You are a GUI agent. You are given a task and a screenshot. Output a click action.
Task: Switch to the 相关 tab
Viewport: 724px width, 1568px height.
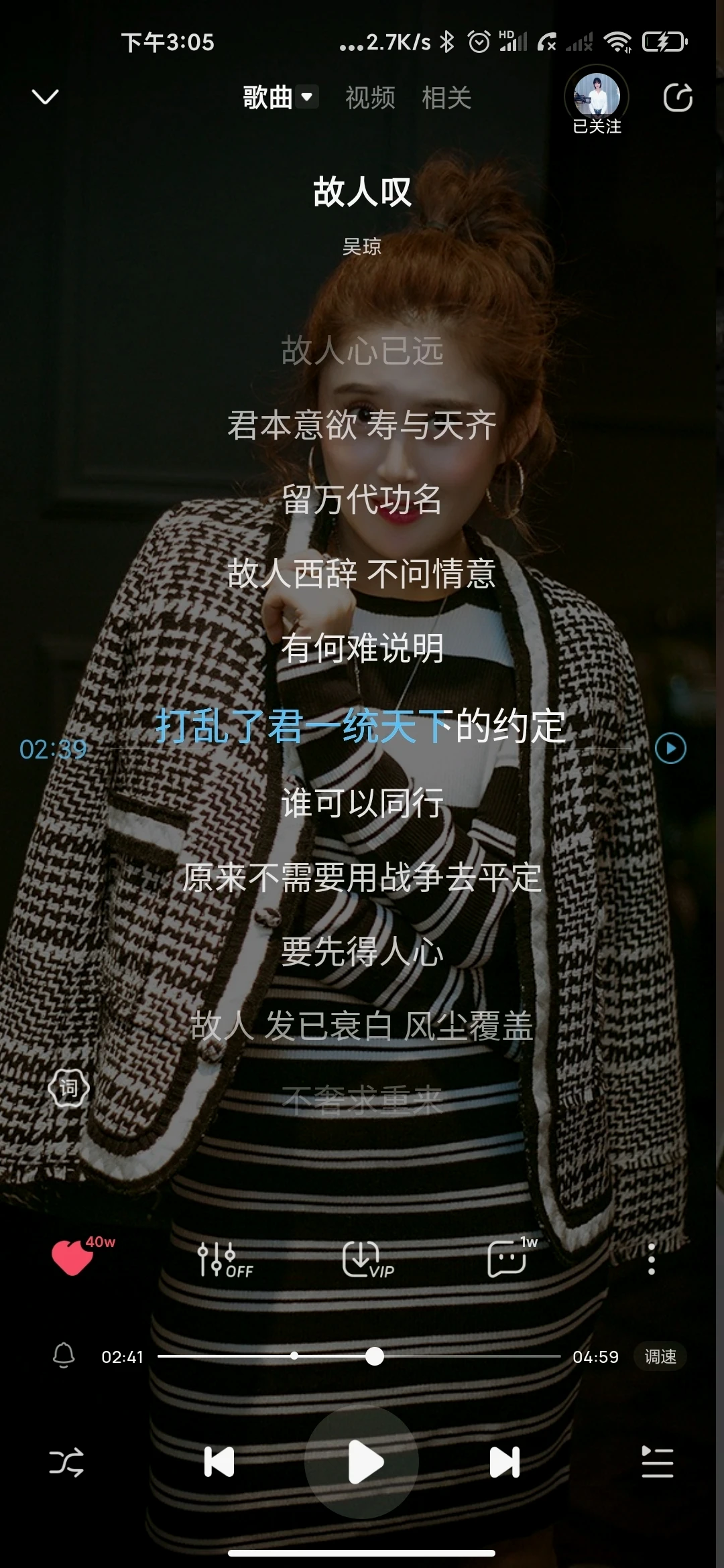pos(446,98)
